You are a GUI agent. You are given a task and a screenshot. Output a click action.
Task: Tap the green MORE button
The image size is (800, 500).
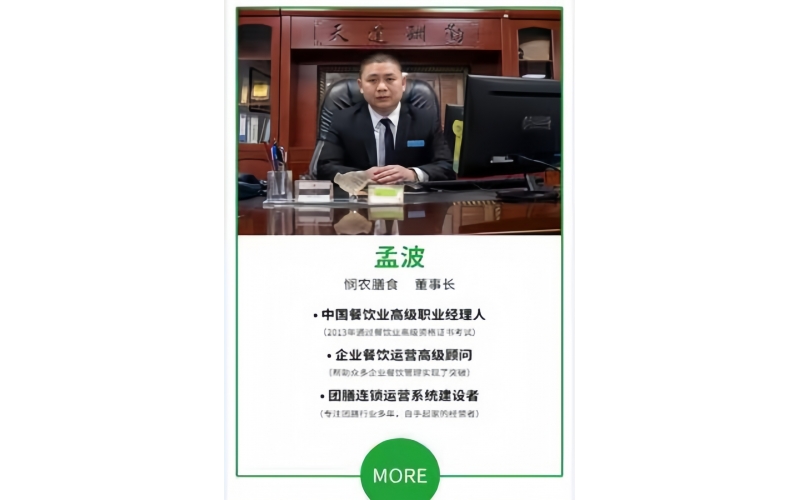[x=399, y=475]
